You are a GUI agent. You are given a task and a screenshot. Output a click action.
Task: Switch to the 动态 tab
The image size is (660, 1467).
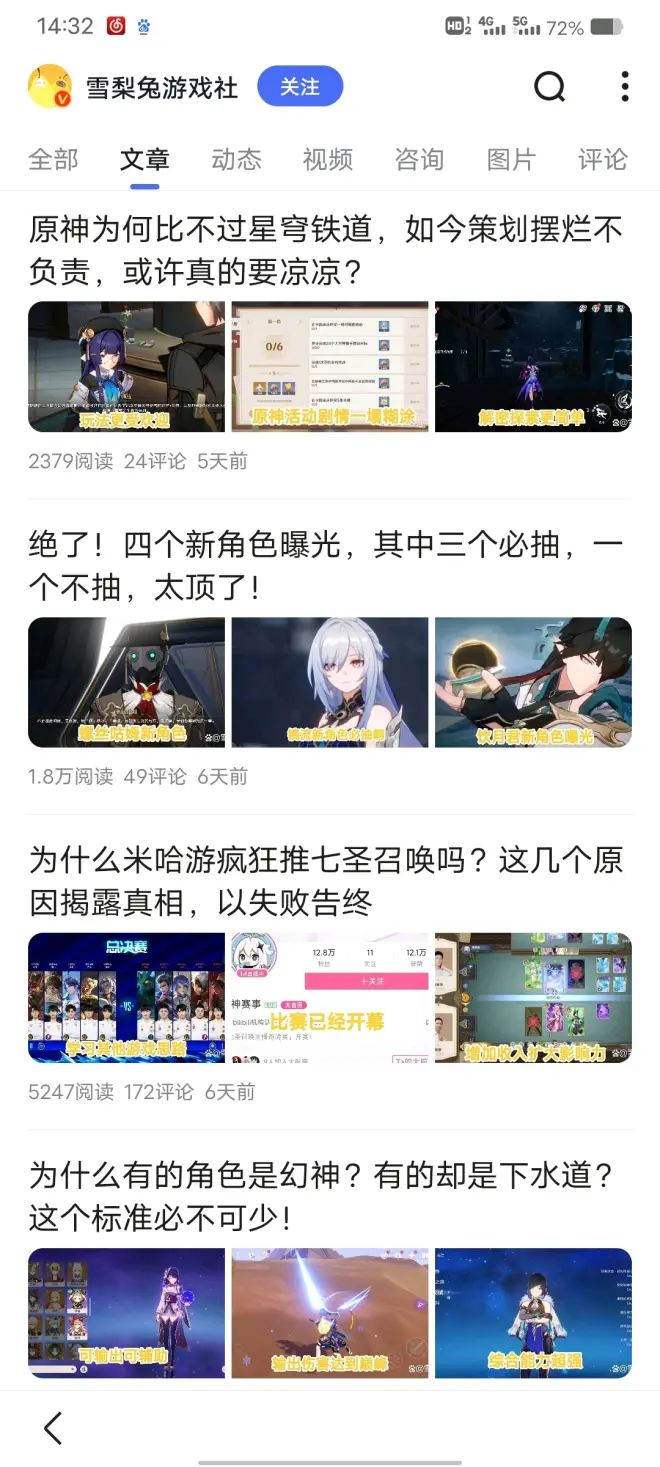click(236, 160)
